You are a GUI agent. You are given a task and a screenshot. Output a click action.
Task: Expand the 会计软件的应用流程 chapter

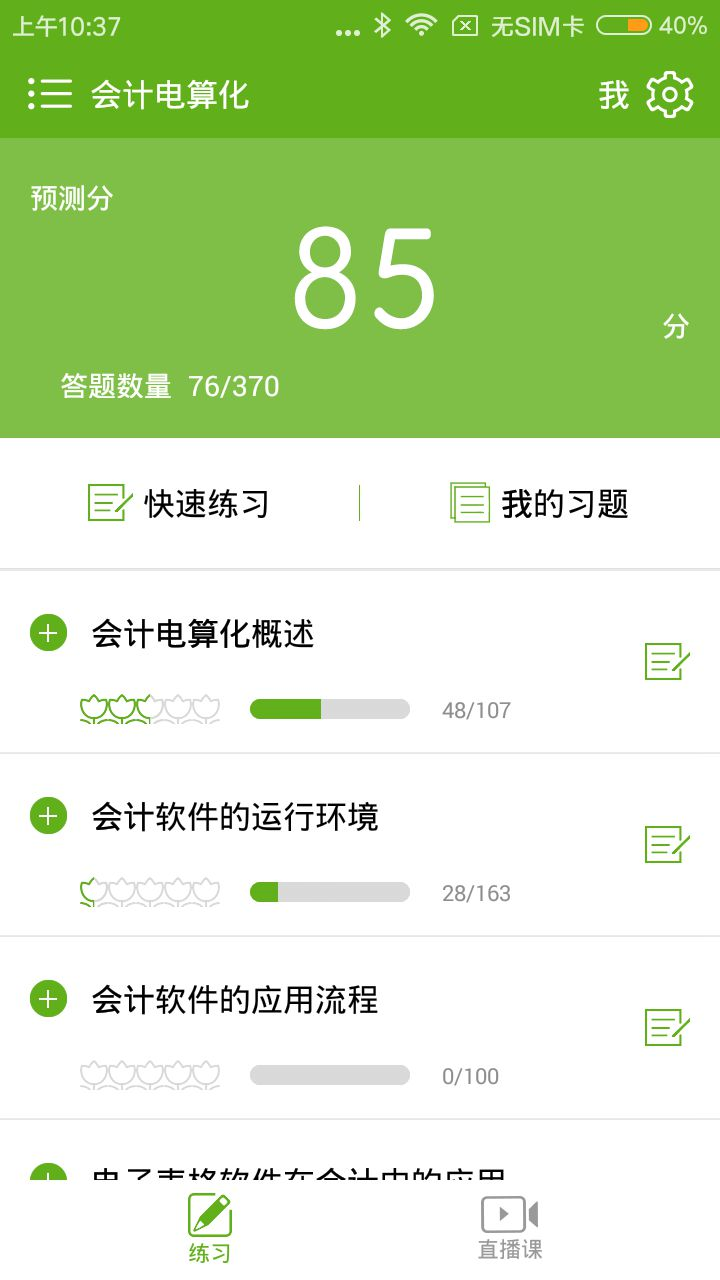point(48,999)
